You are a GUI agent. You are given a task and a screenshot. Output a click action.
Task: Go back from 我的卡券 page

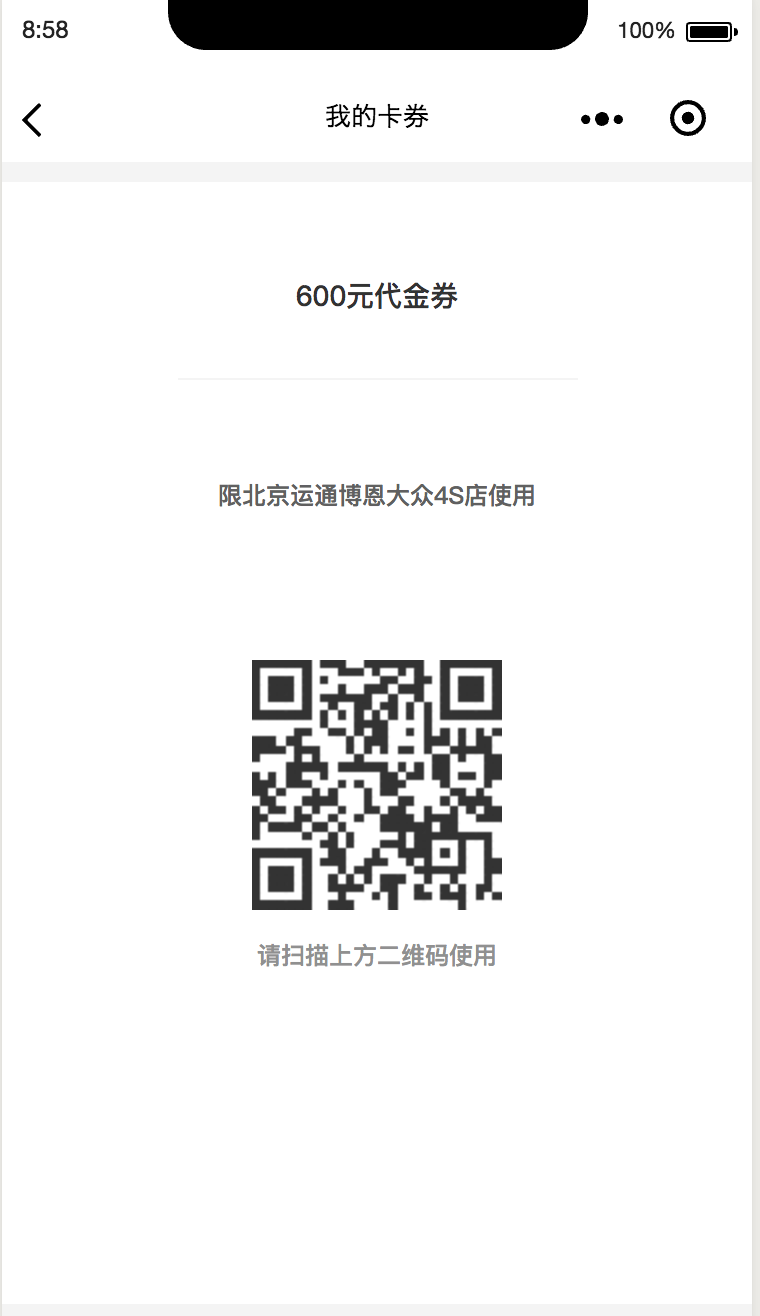coord(32,120)
